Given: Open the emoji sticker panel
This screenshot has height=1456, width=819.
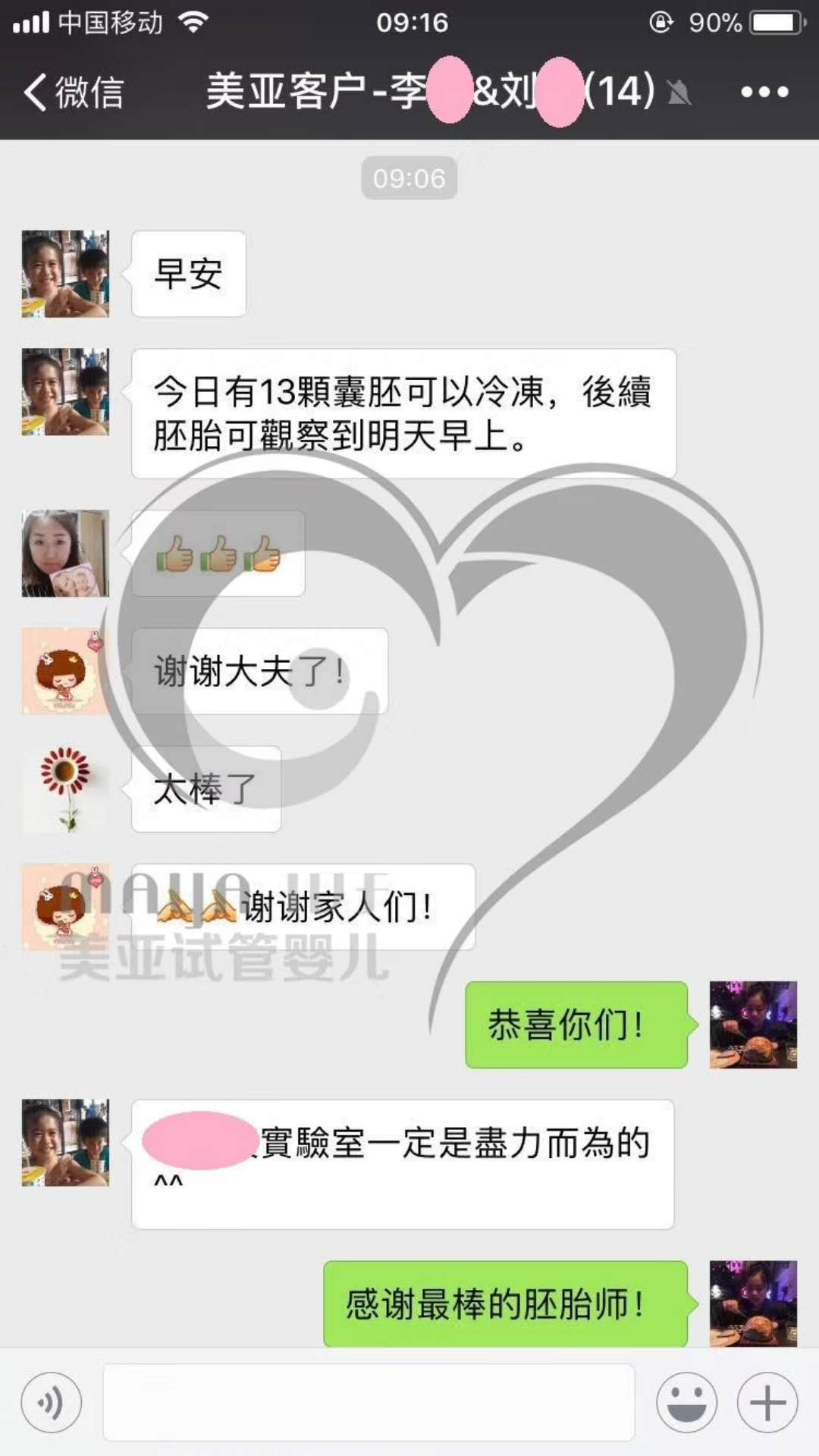Looking at the screenshot, I should click(686, 1403).
